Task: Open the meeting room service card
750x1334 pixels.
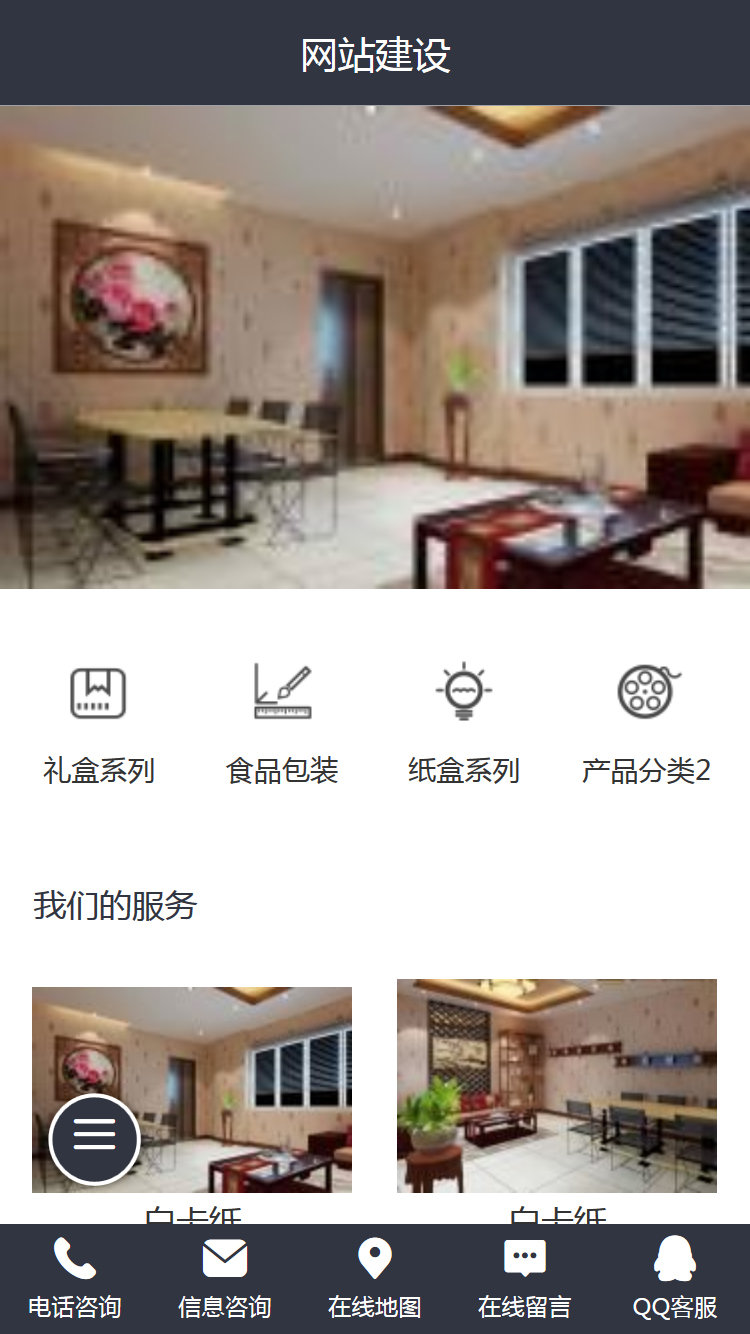Action: tap(556, 1085)
